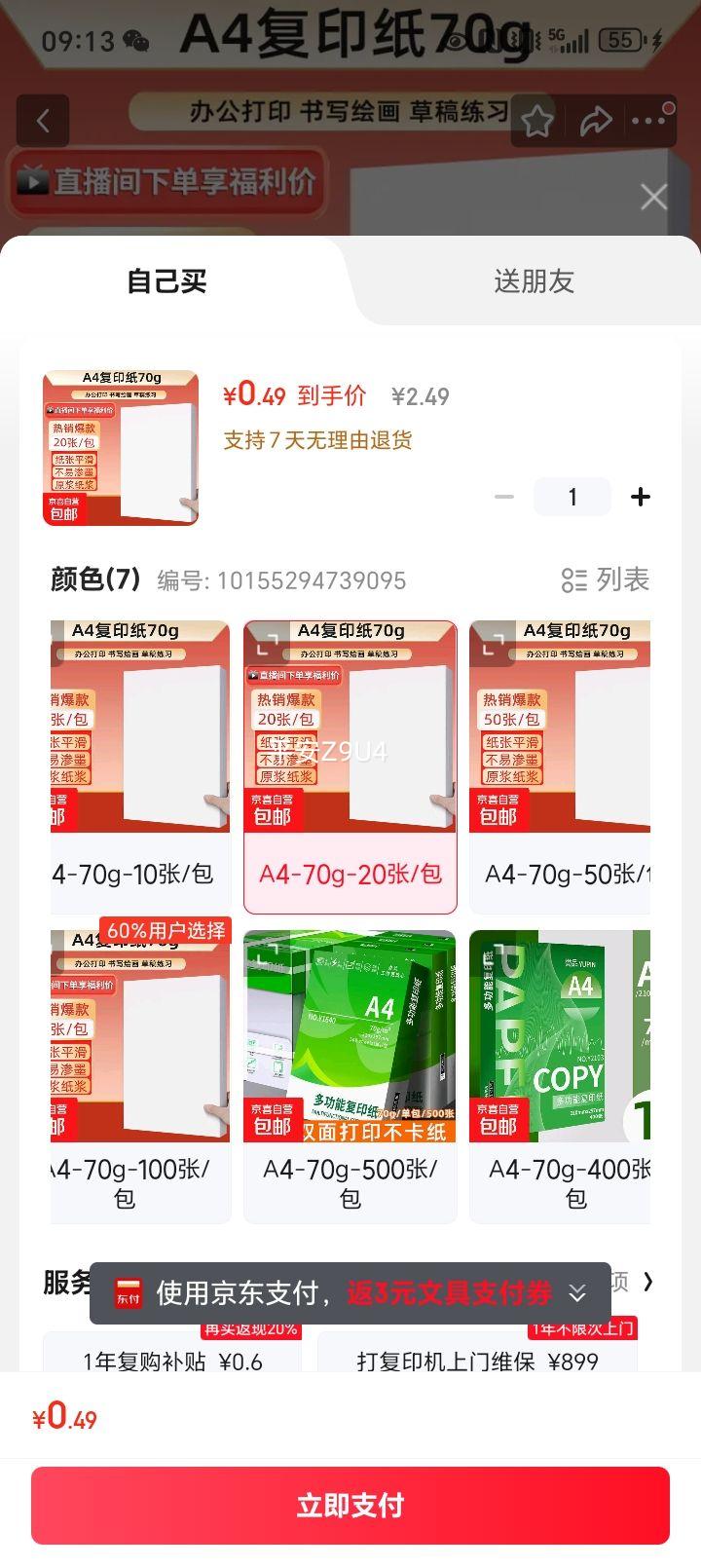Image resolution: width=701 pixels, height=1568 pixels.
Task: Tap 立即支付 to pay now
Action: 350,1506
